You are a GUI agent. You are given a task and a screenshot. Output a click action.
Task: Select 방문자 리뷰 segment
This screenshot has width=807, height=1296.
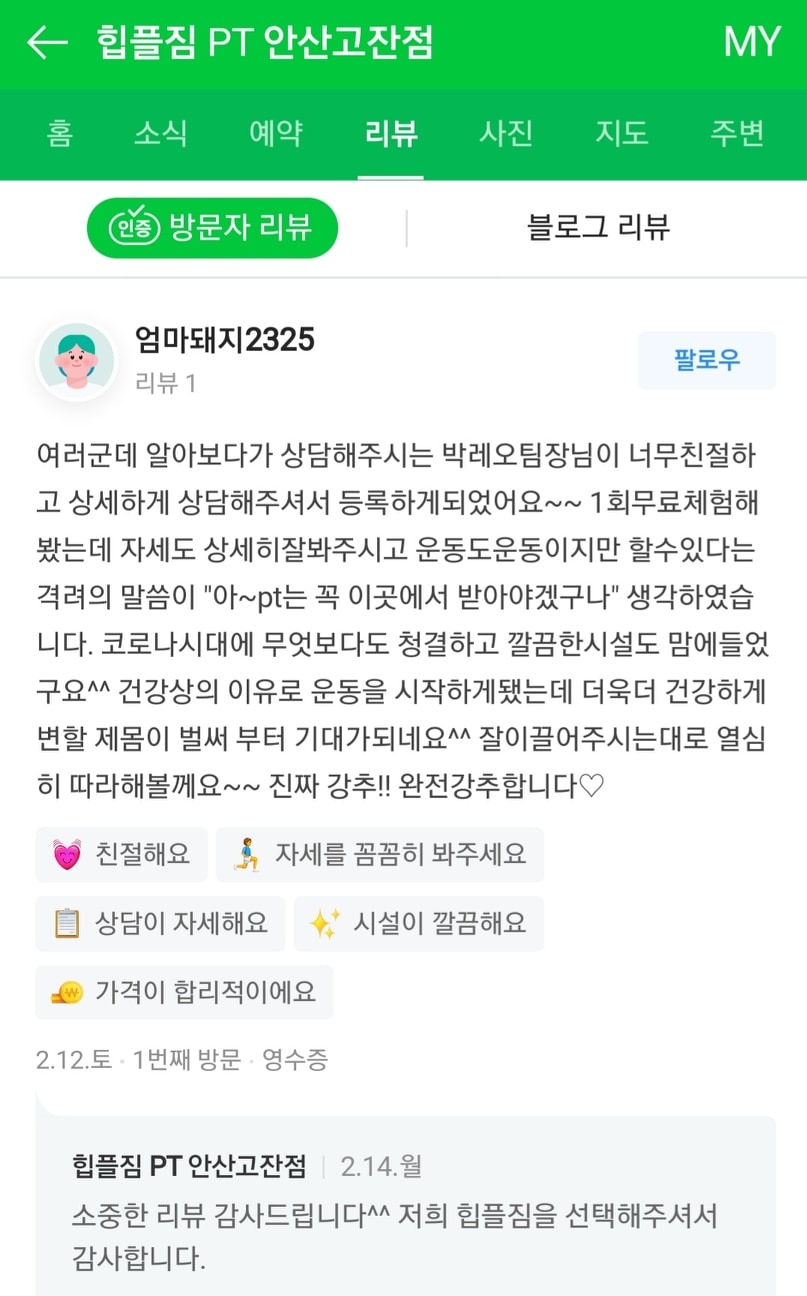tap(212, 228)
